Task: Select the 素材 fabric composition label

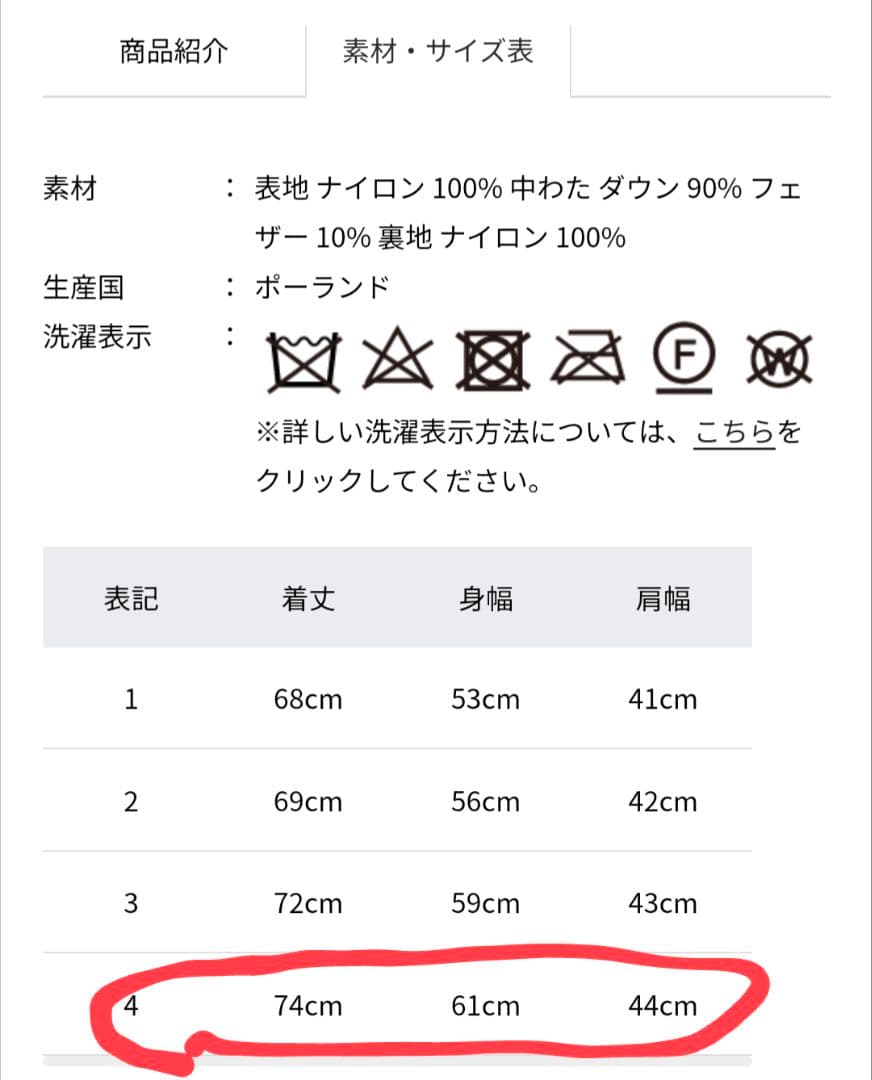Action: pyautogui.click(x=69, y=188)
